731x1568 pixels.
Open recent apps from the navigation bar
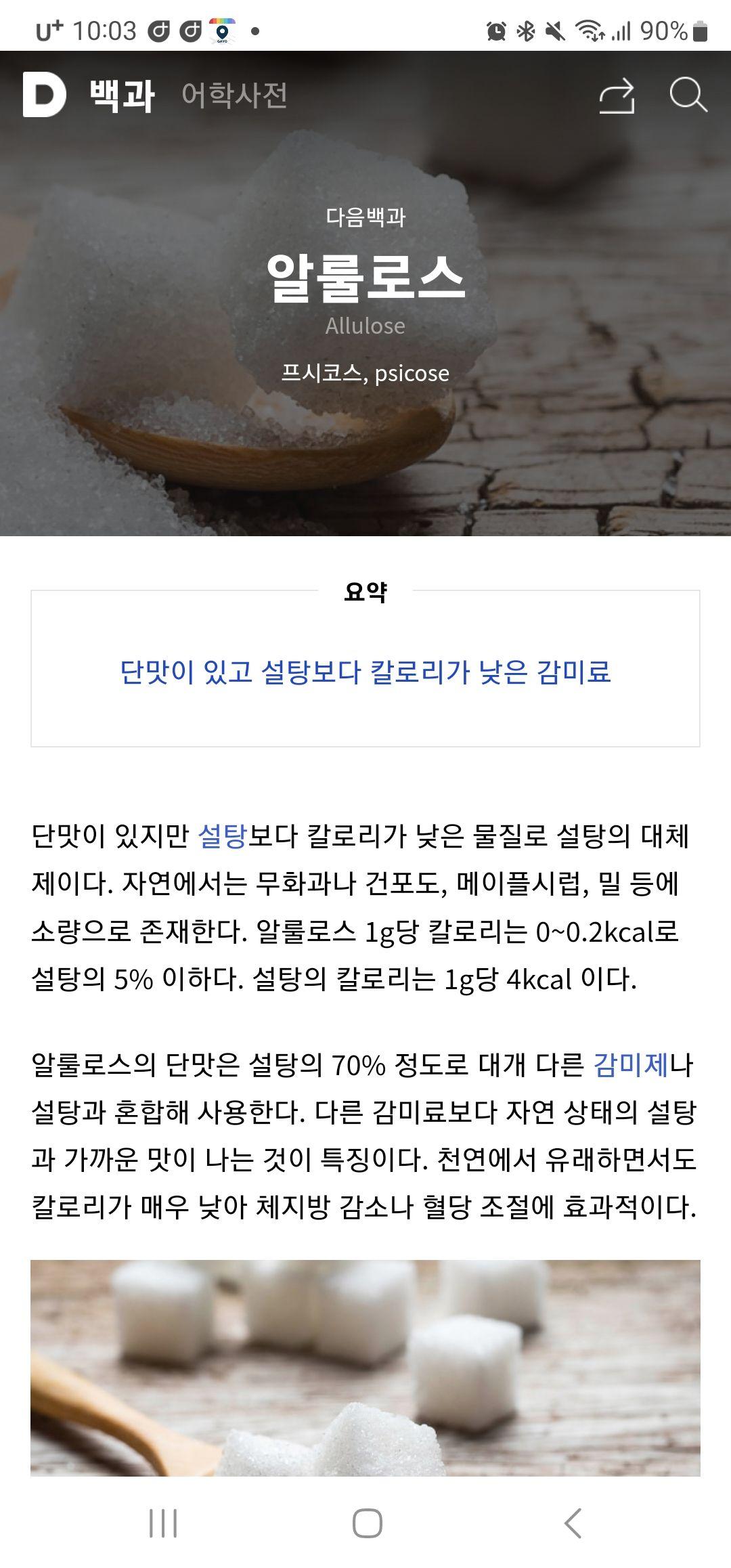tap(163, 1523)
